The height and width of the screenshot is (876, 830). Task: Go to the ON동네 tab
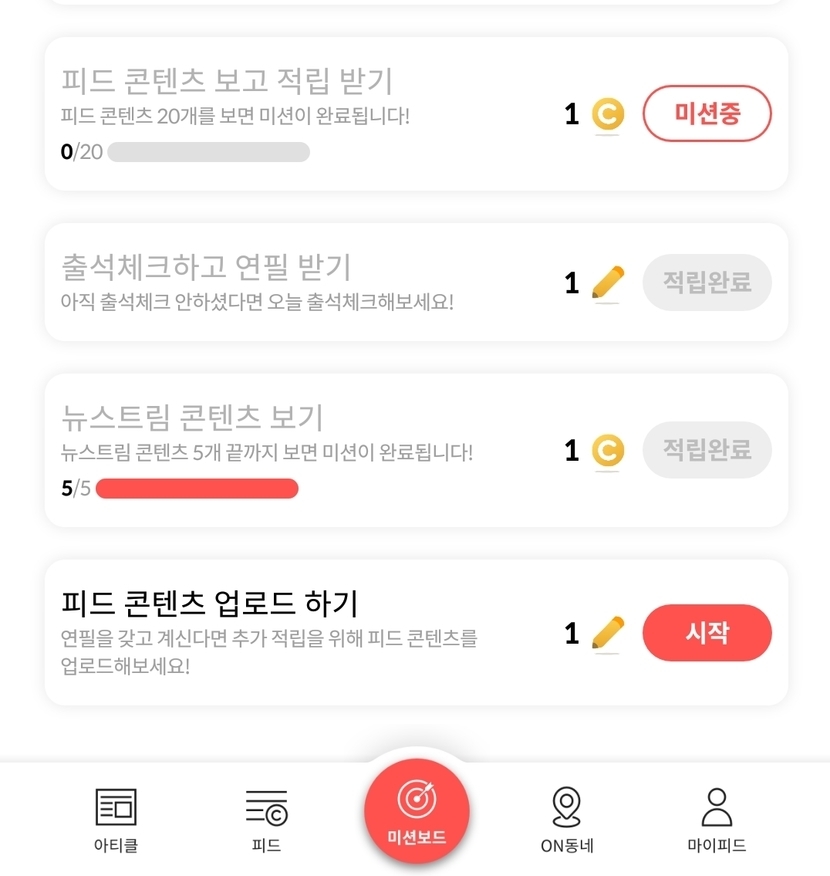pyautogui.click(x=566, y=820)
